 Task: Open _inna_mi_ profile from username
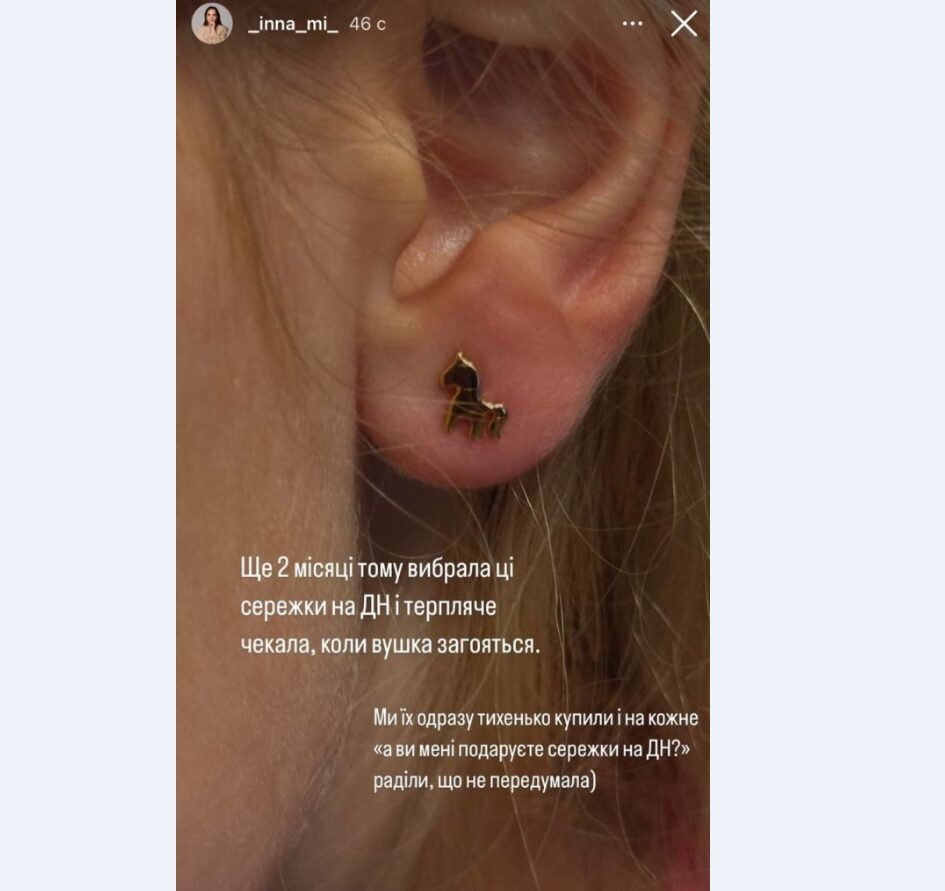point(293,24)
